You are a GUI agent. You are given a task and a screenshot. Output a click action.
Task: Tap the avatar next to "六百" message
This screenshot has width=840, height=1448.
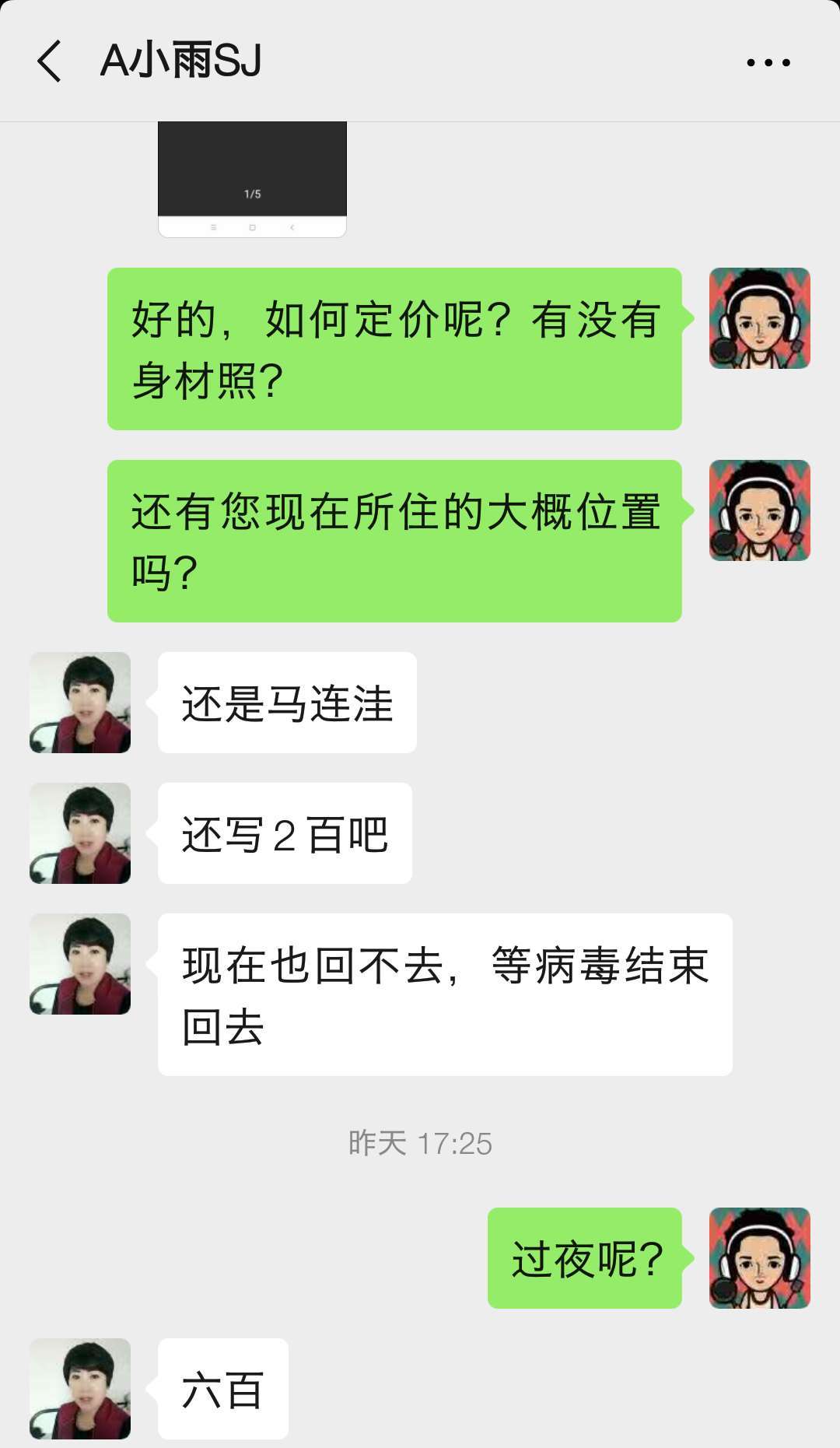(x=80, y=1389)
